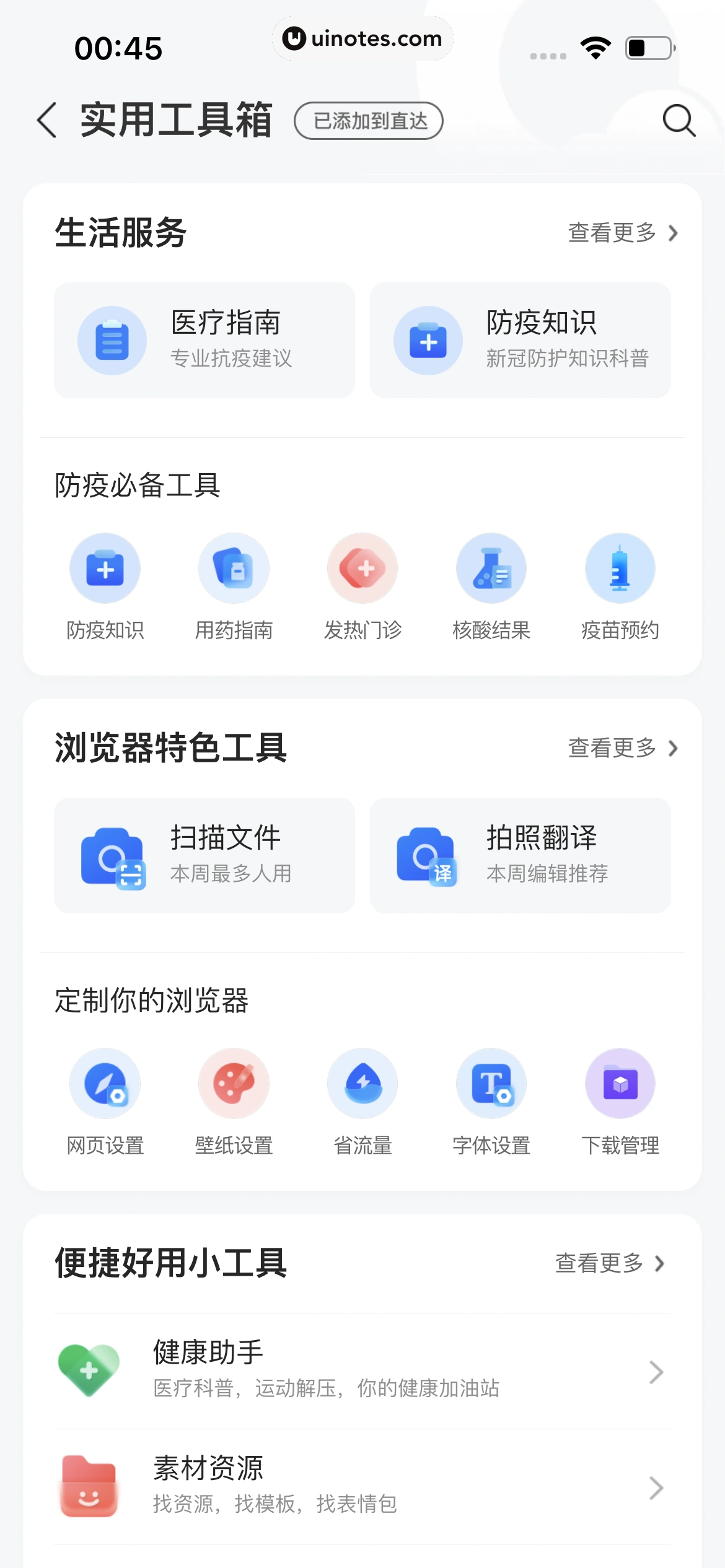Launch the 拍照翻译 tool
This screenshot has height=1568, width=725.
(521, 855)
